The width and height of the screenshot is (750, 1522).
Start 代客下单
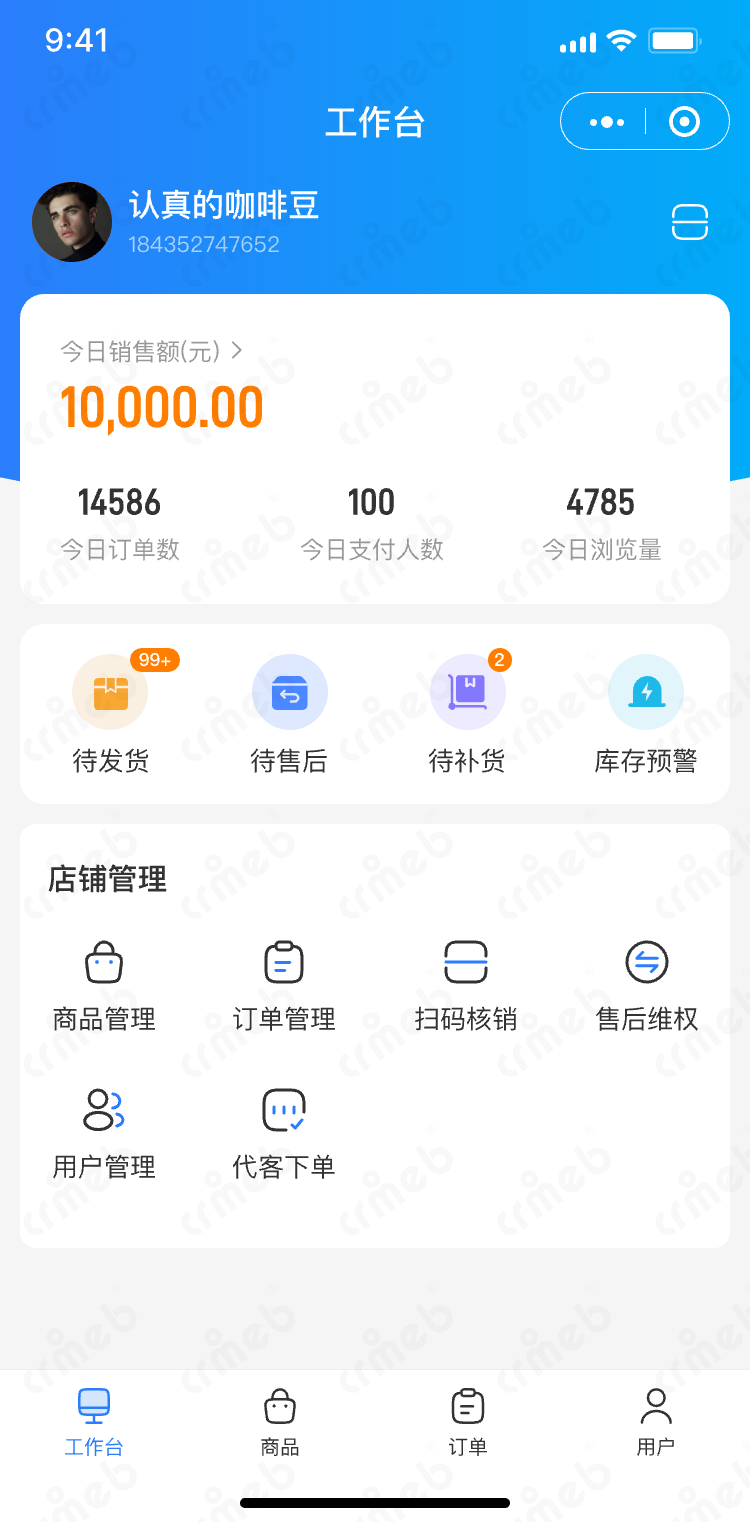pos(284,1134)
